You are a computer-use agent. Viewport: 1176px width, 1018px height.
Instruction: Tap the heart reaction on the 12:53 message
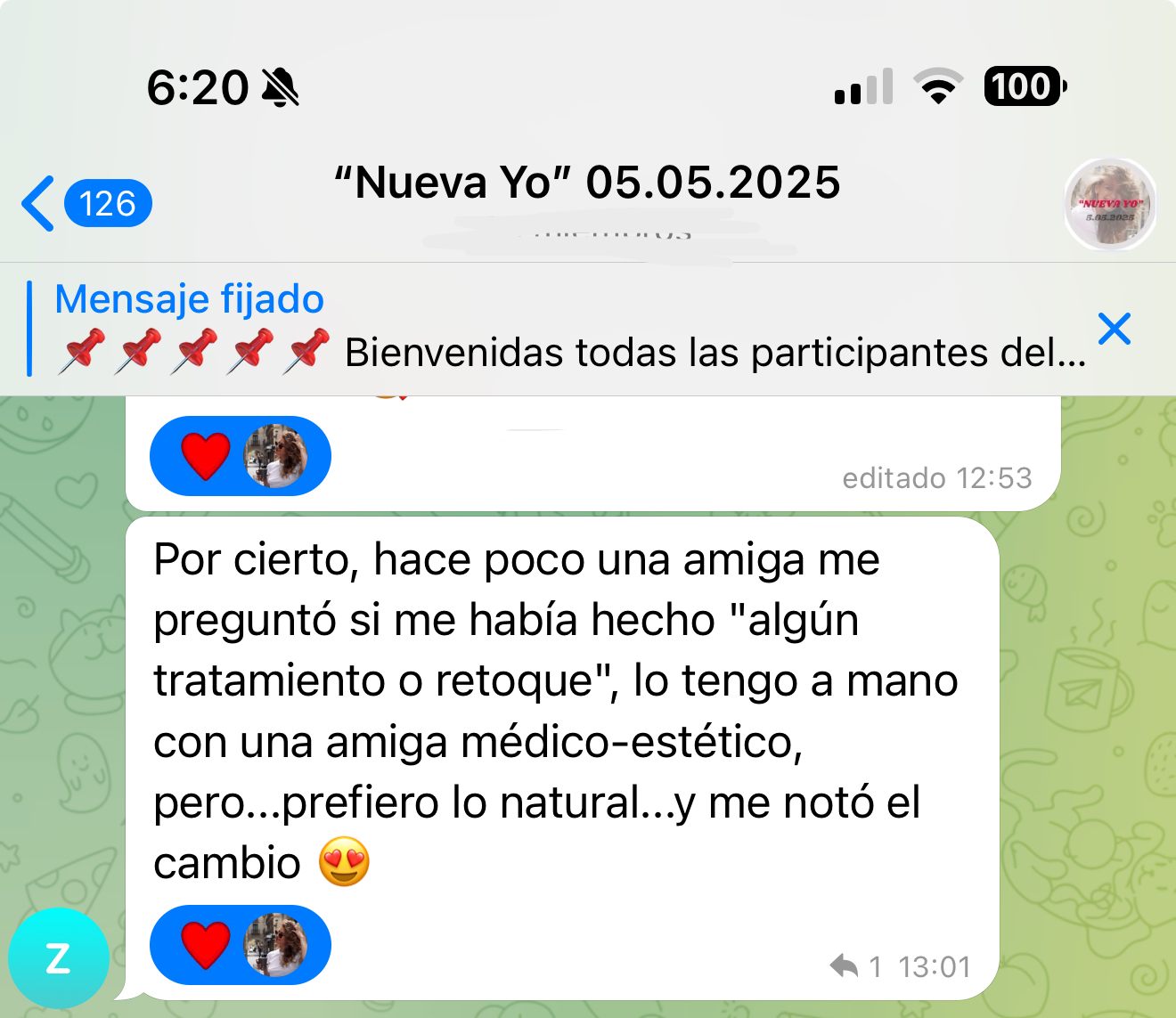click(207, 456)
